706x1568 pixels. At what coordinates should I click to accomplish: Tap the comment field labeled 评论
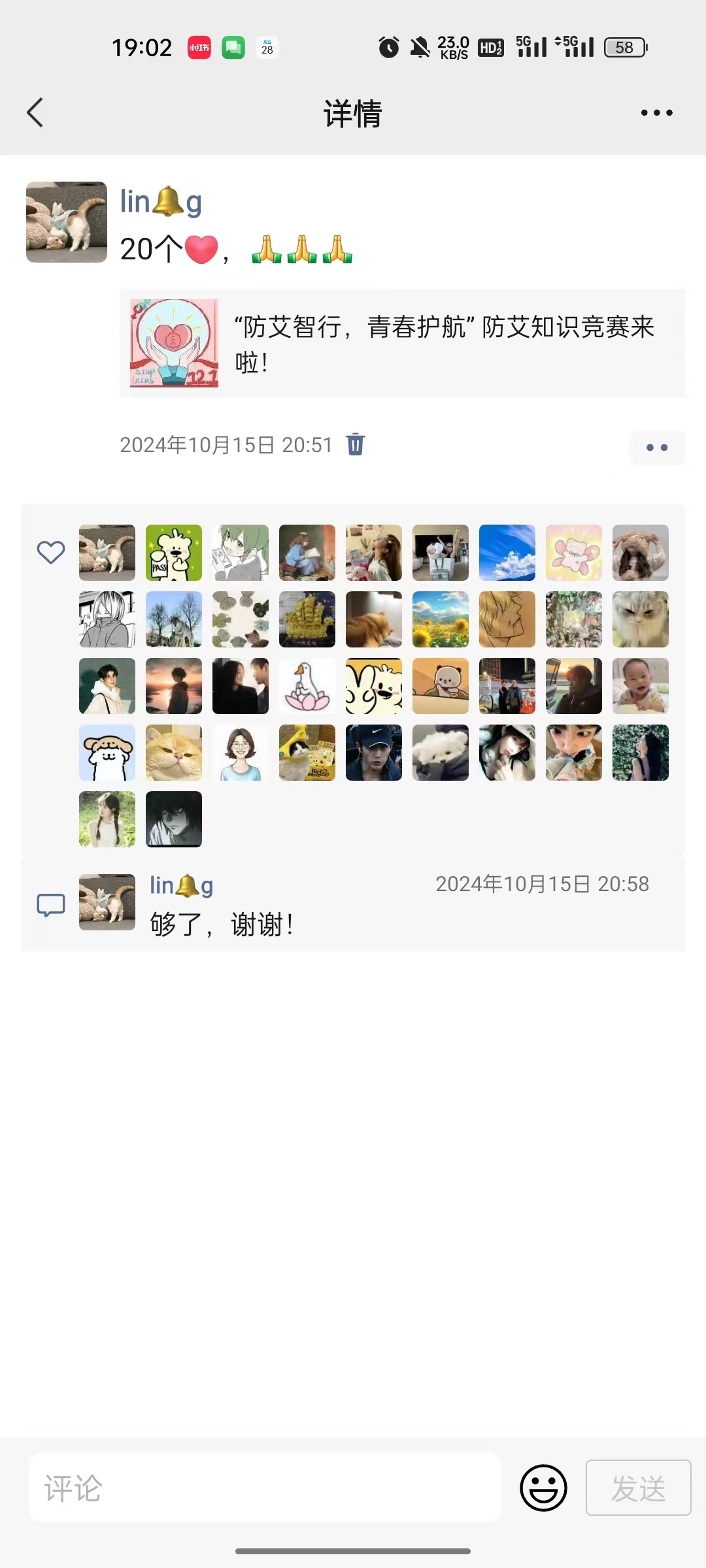coord(265,1488)
